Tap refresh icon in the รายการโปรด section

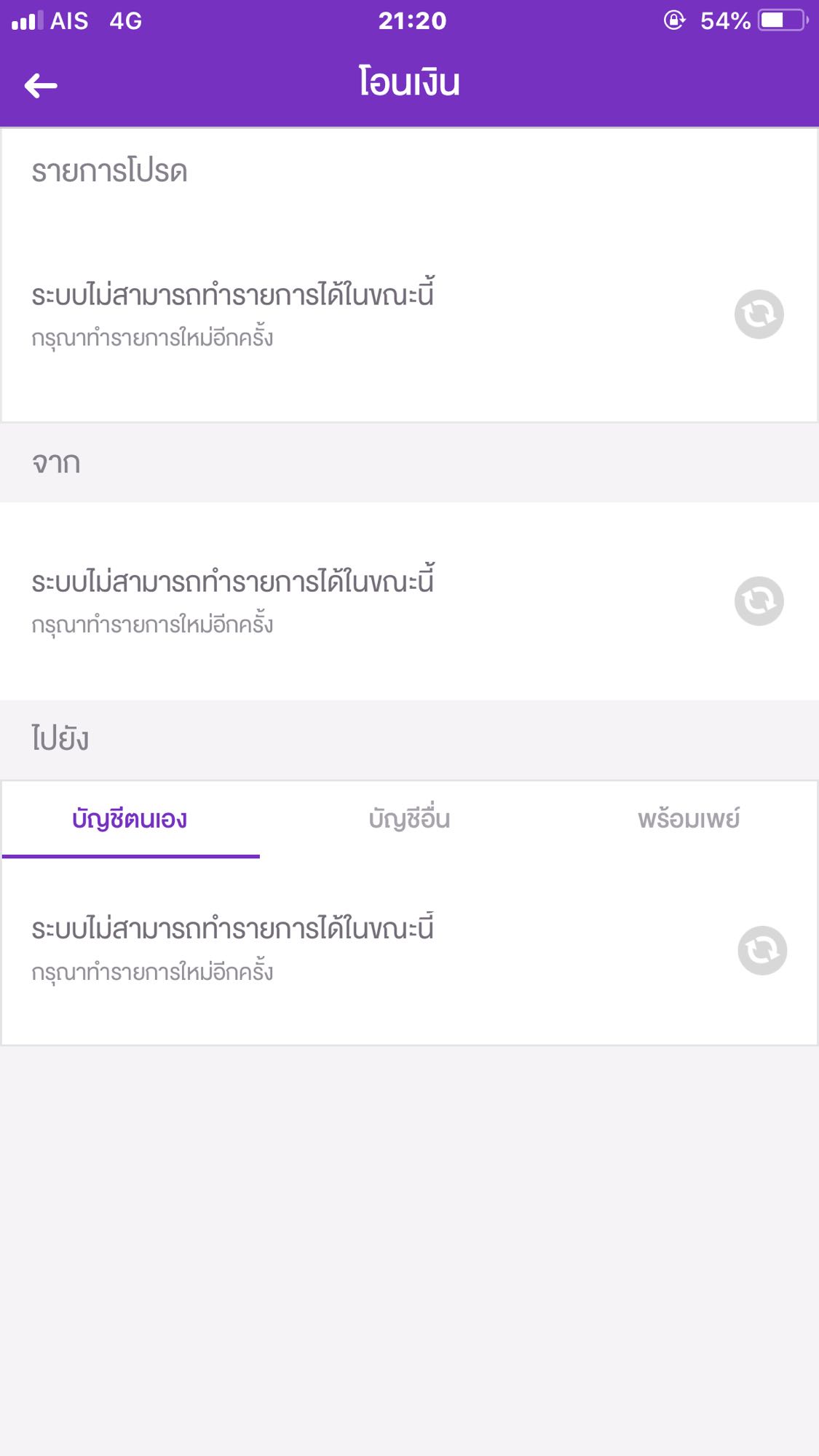(x=759, y=314)
